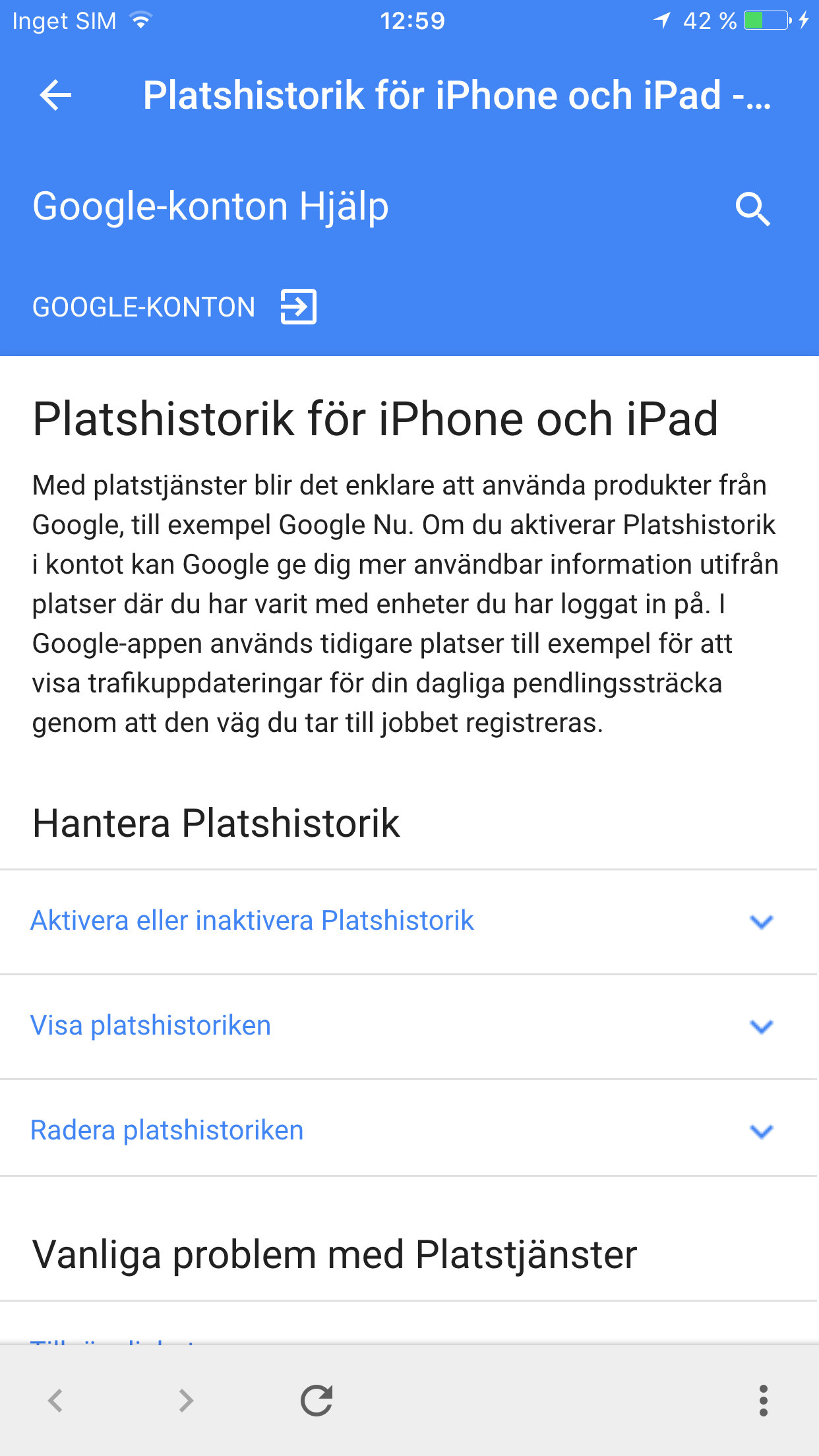Tap the browser forward chevron
The image size is (819, 1456).
point(187,1401)
